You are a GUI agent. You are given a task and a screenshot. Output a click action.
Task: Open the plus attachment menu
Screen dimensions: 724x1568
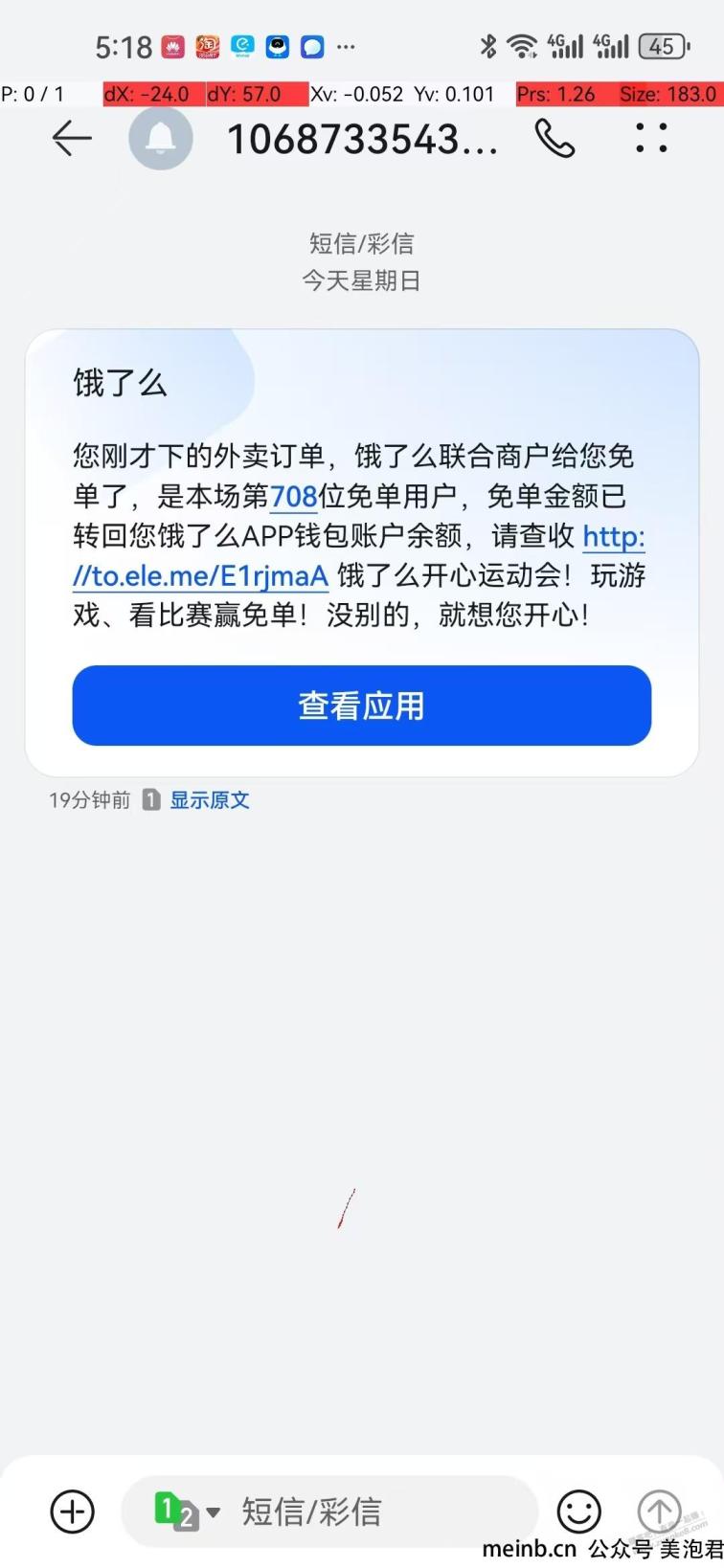pos(73,1512)
